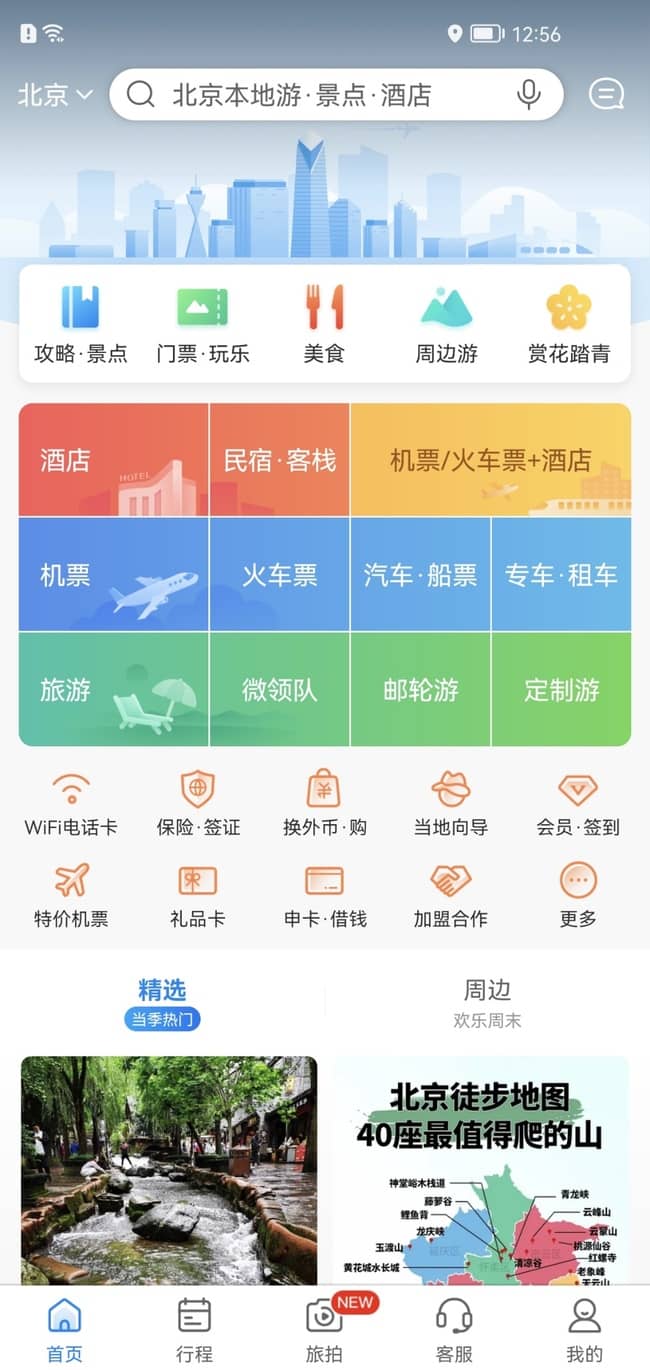The height and width of the screenshot is (1370, 650).
Task: Switch to the 周边 tab
Action: coord(487,1002)
